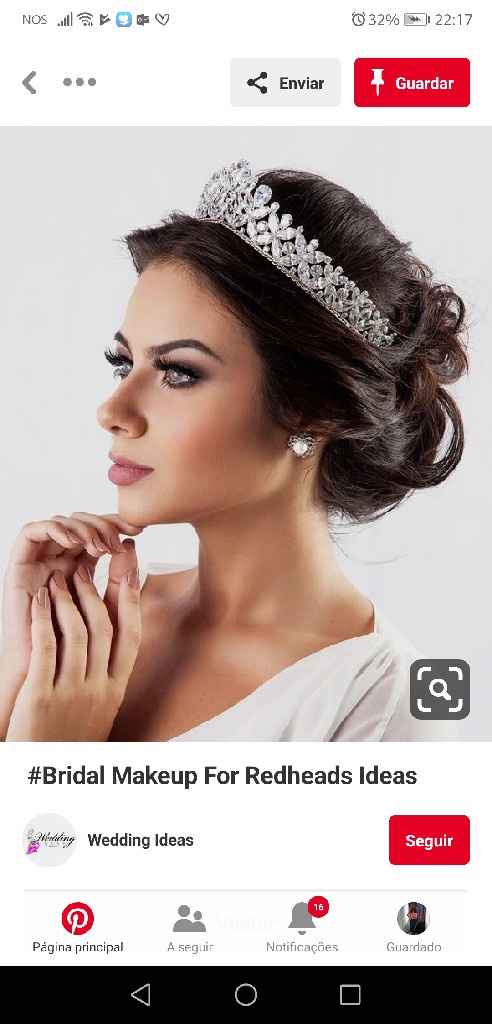Go back using the top-left arrow
This screenshot has height=1024, width=492.
[x=29, y=83]
